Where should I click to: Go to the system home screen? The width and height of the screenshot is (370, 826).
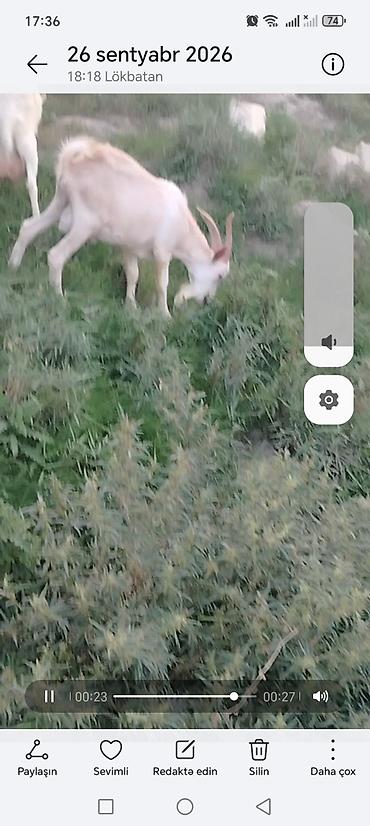(184, 806)
